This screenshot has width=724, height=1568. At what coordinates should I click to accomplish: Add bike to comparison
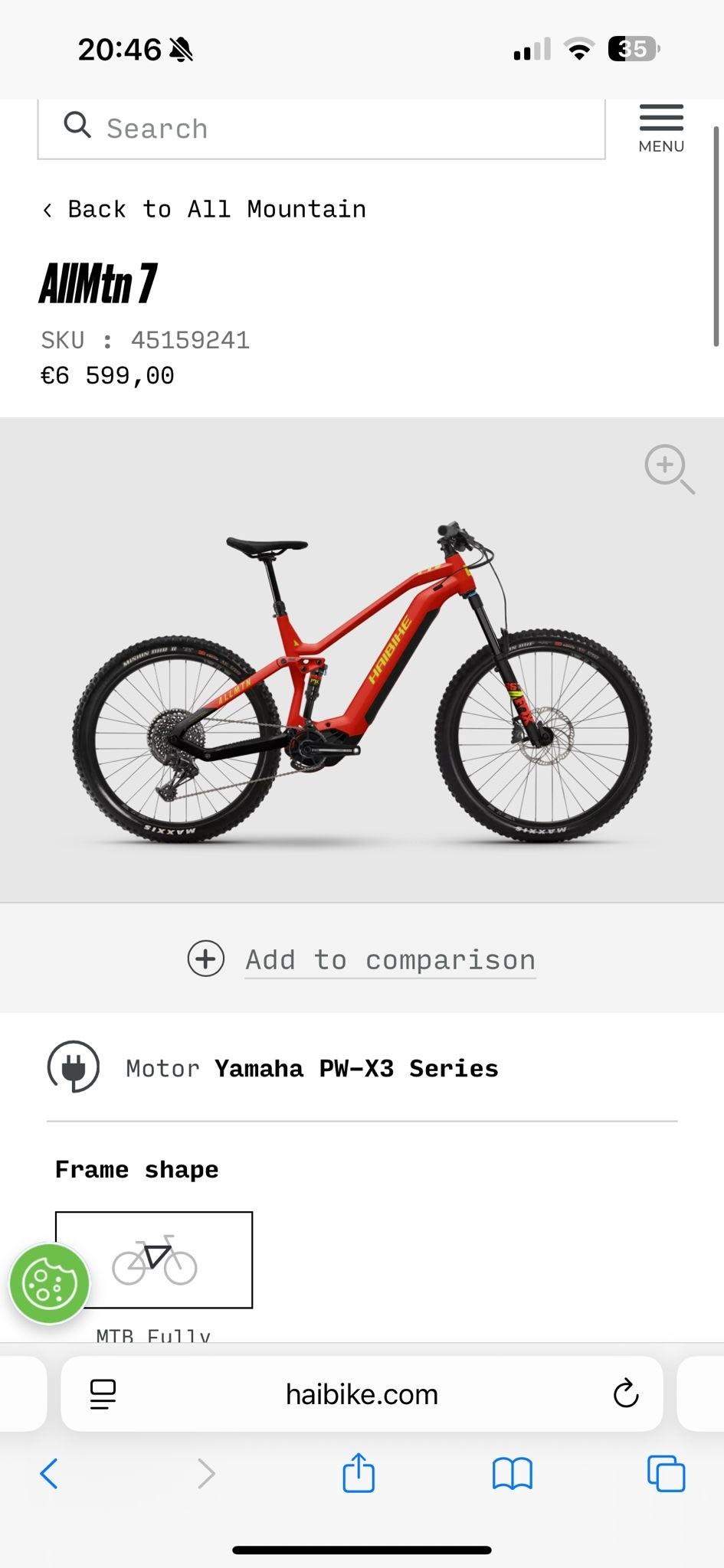click(x=362, y=959)
